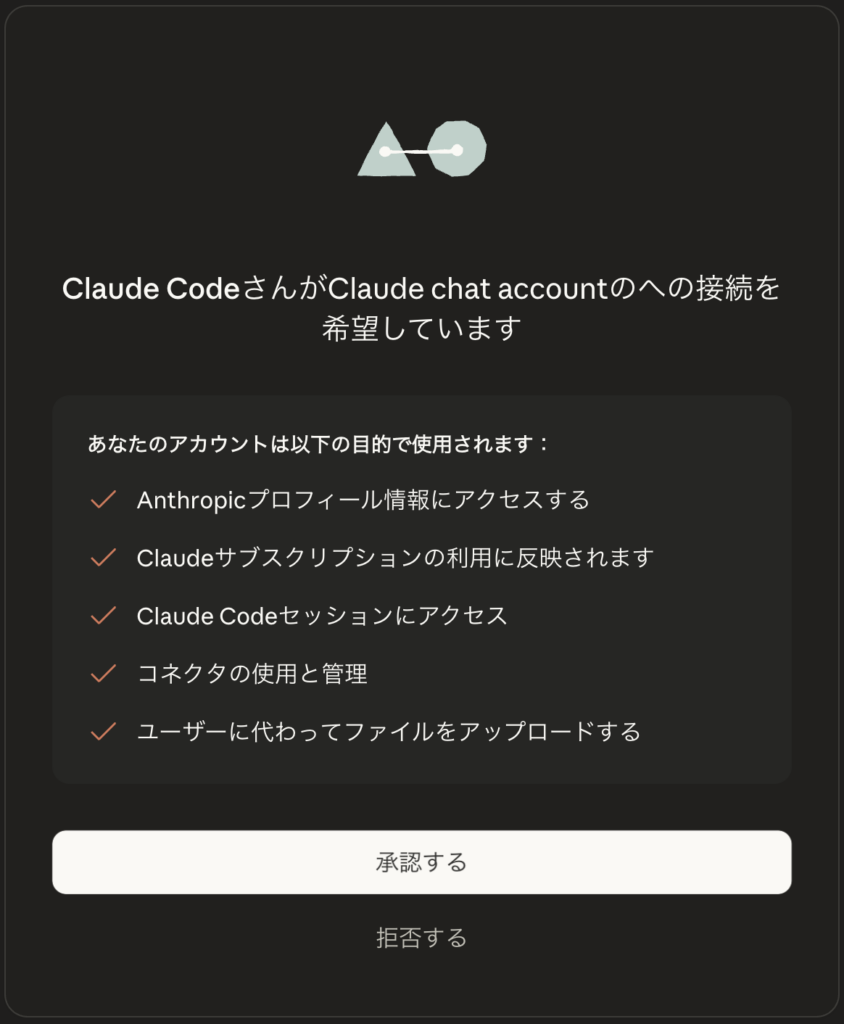844x1024 pixels.
Task: Decline the connection with 拒否する
Action: 421,938
